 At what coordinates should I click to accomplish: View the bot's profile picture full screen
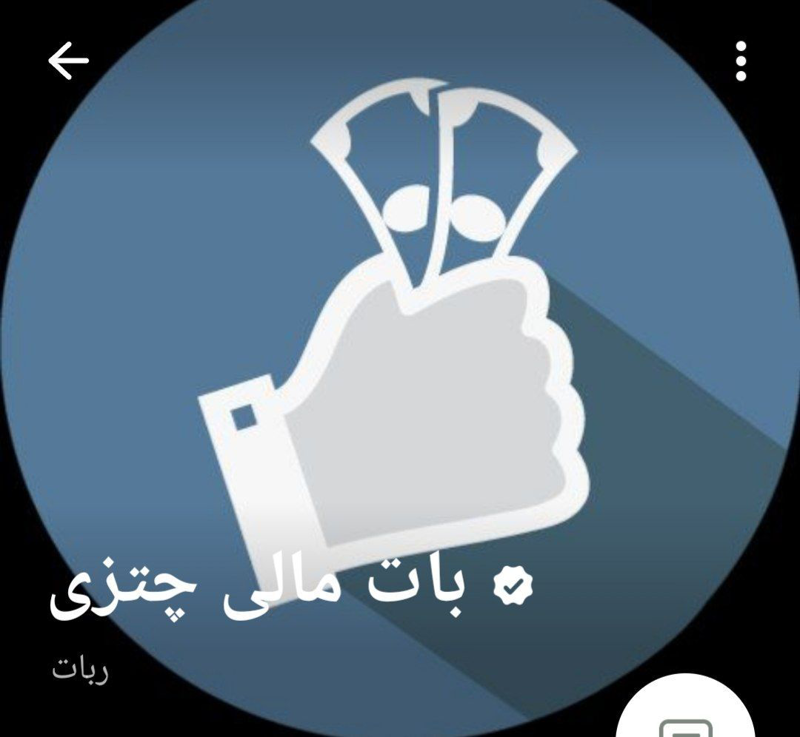[400, 330]
